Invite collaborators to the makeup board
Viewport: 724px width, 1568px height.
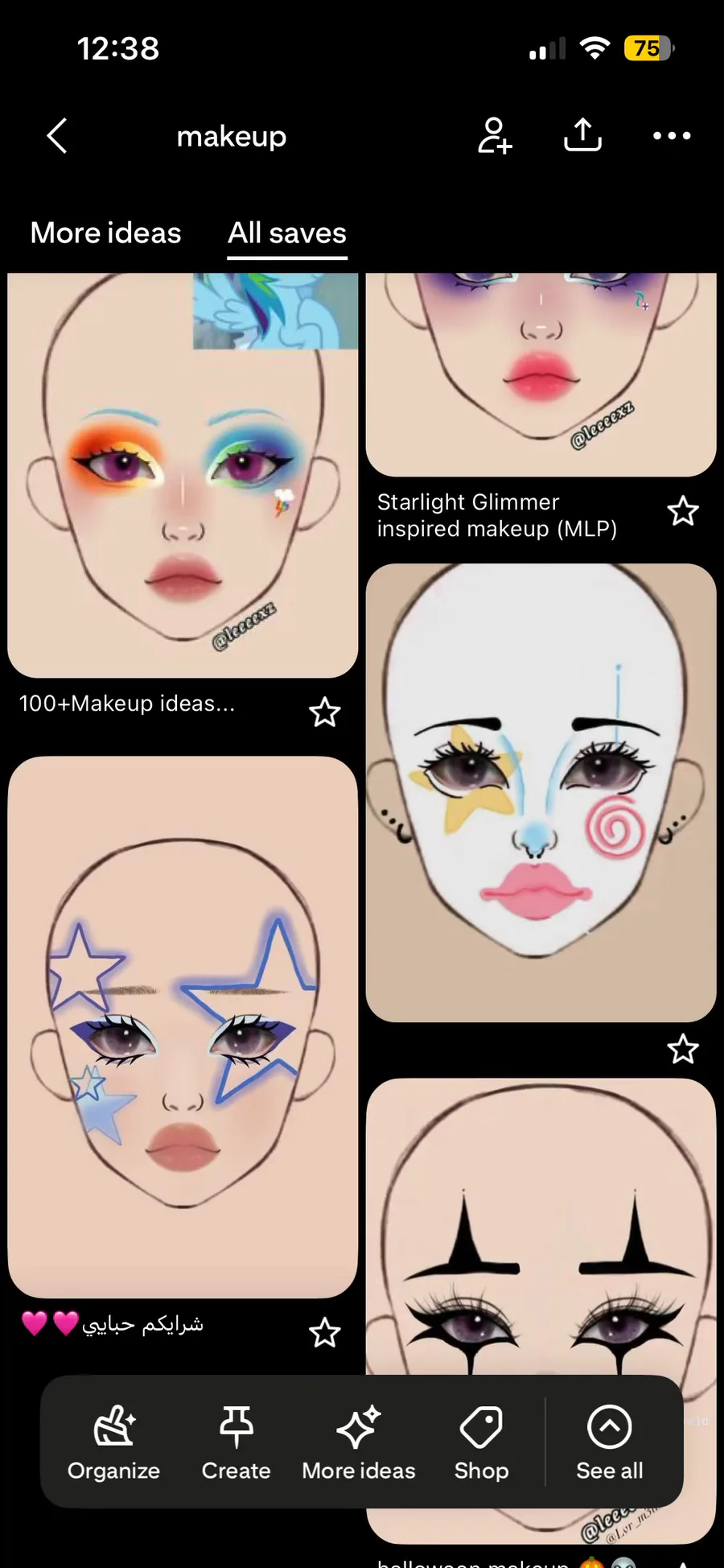point(494,135)
